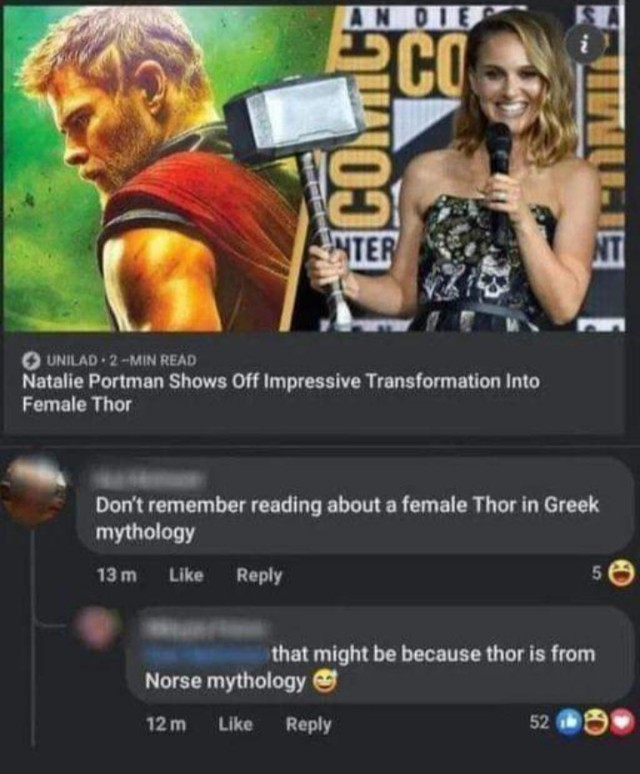The image size is (640, 774).
Task: Open the UNILAD Natalie Portman article
Action: pos(281,393)
